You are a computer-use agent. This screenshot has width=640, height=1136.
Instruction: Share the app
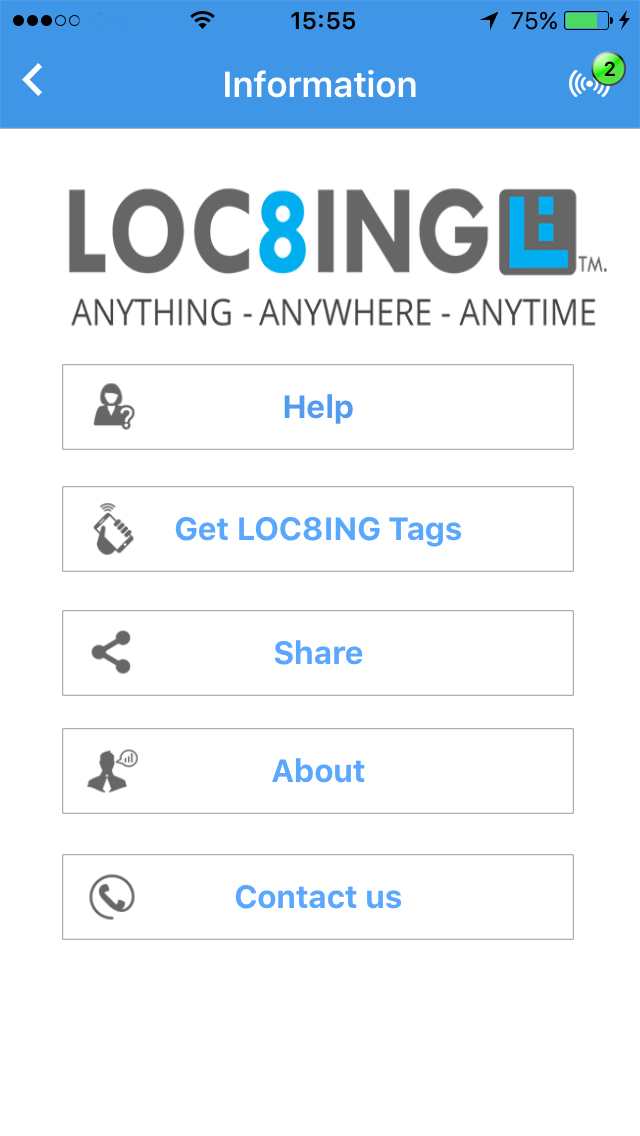pyautogui.click(x=318, y=653)
